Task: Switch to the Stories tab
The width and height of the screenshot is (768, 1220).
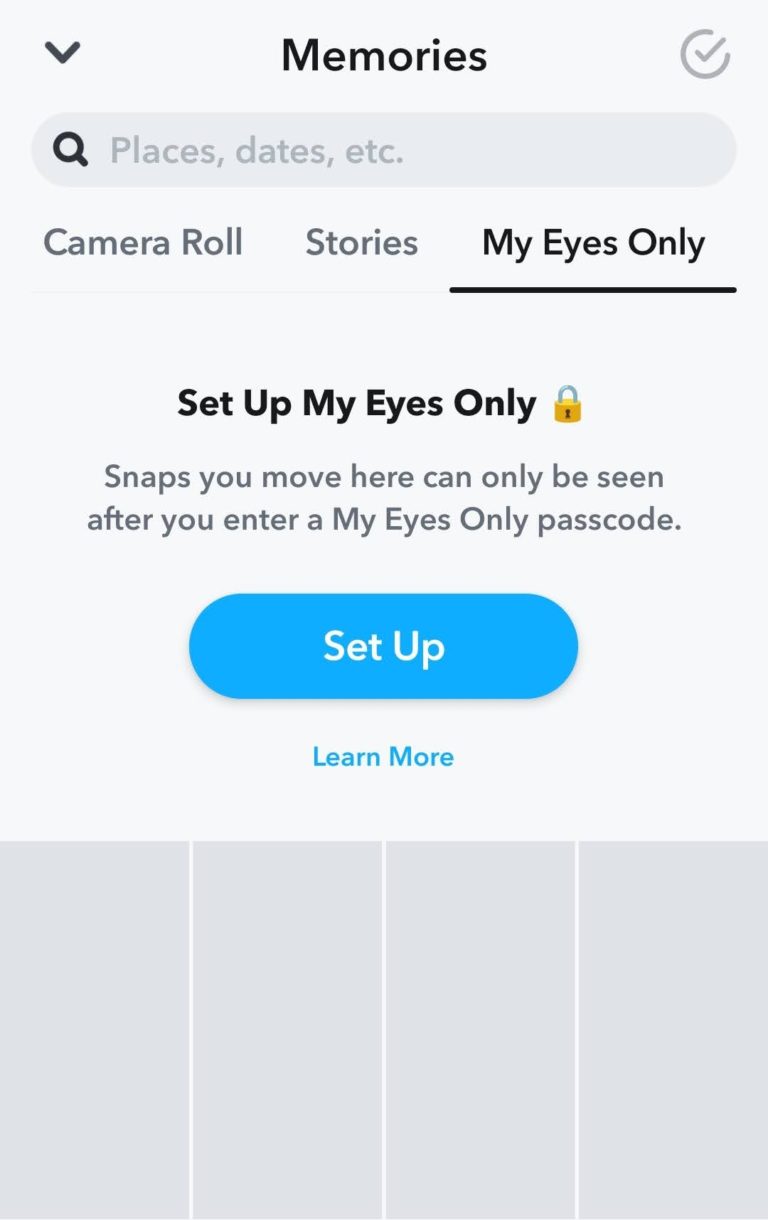Action: [361, 243]
